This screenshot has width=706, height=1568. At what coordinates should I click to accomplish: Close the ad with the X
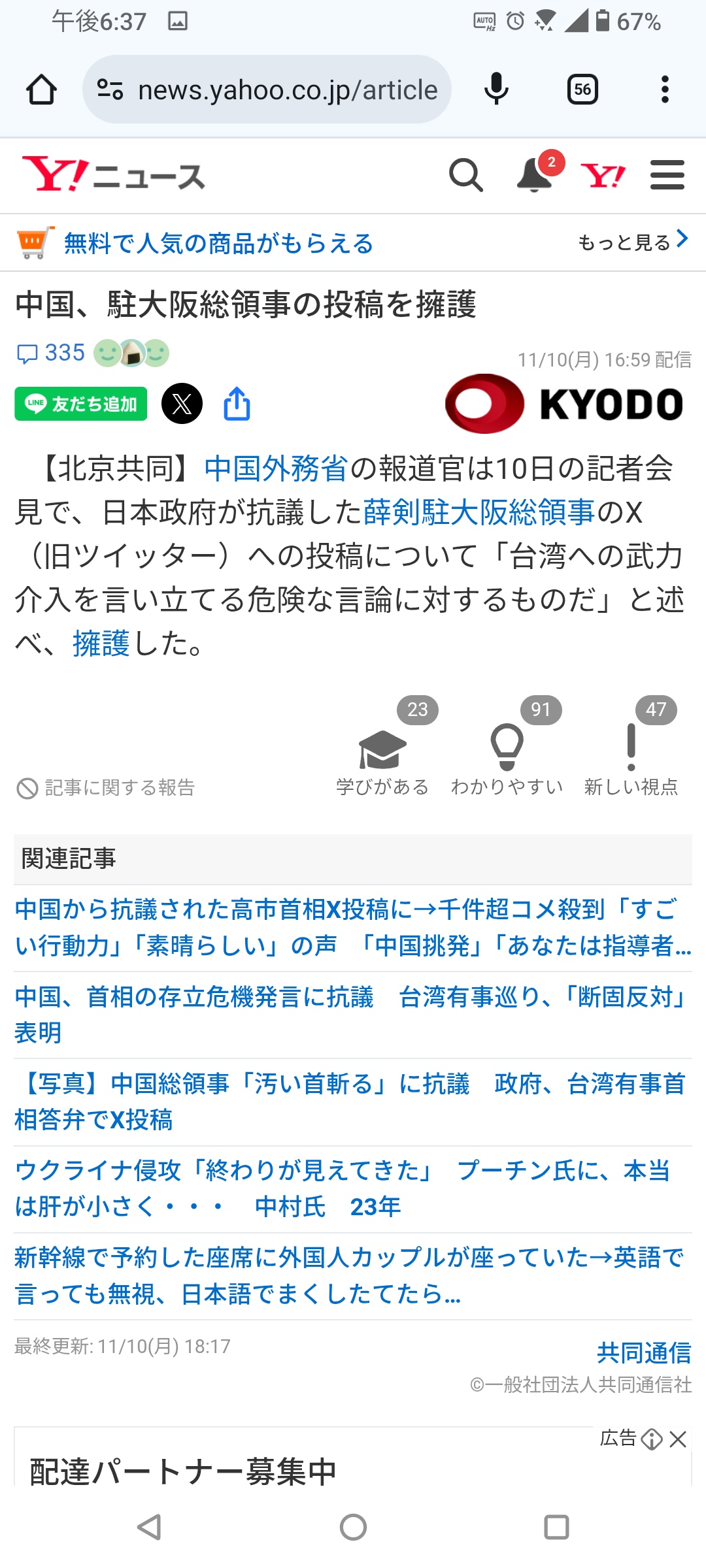pyautogui.click(x=679, y=1439)
